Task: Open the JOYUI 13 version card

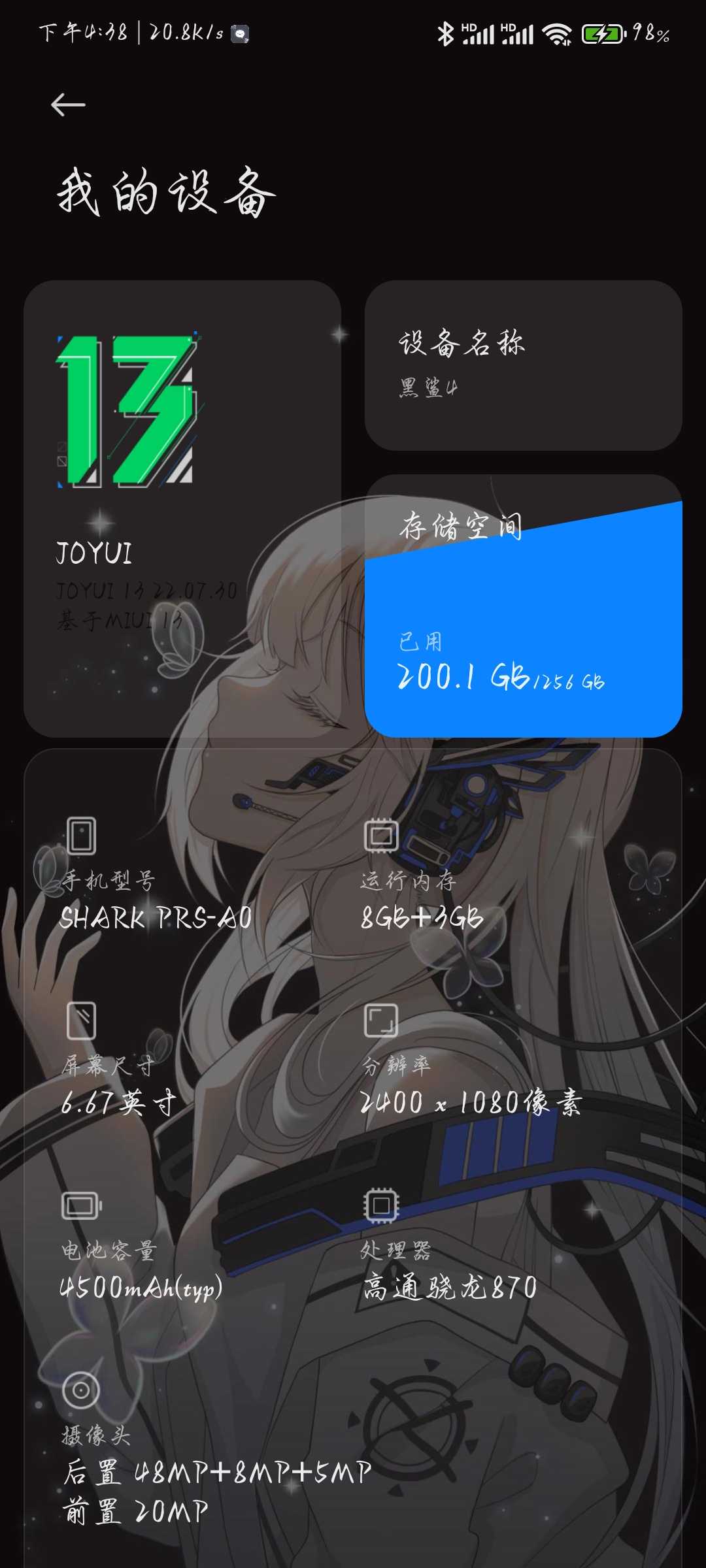Action: point(182,508)
